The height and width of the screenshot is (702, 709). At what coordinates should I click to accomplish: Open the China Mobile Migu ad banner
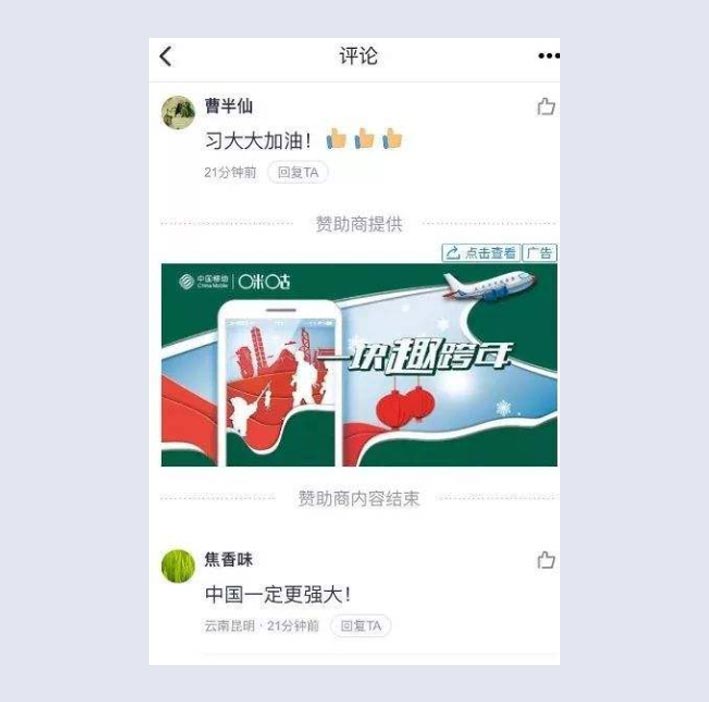(359, 365)
